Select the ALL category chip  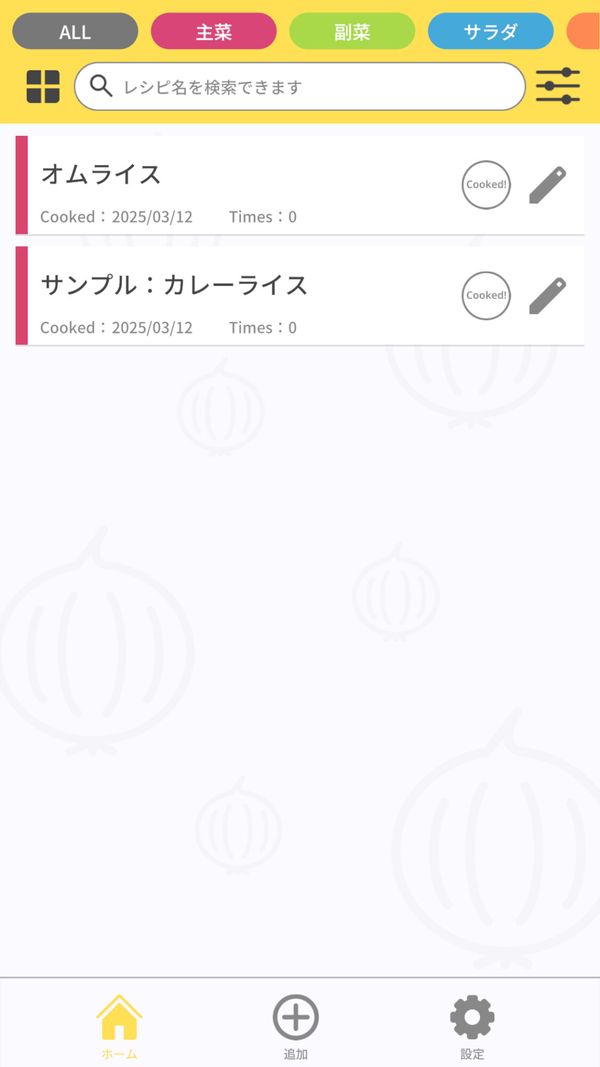pos(76,31)
